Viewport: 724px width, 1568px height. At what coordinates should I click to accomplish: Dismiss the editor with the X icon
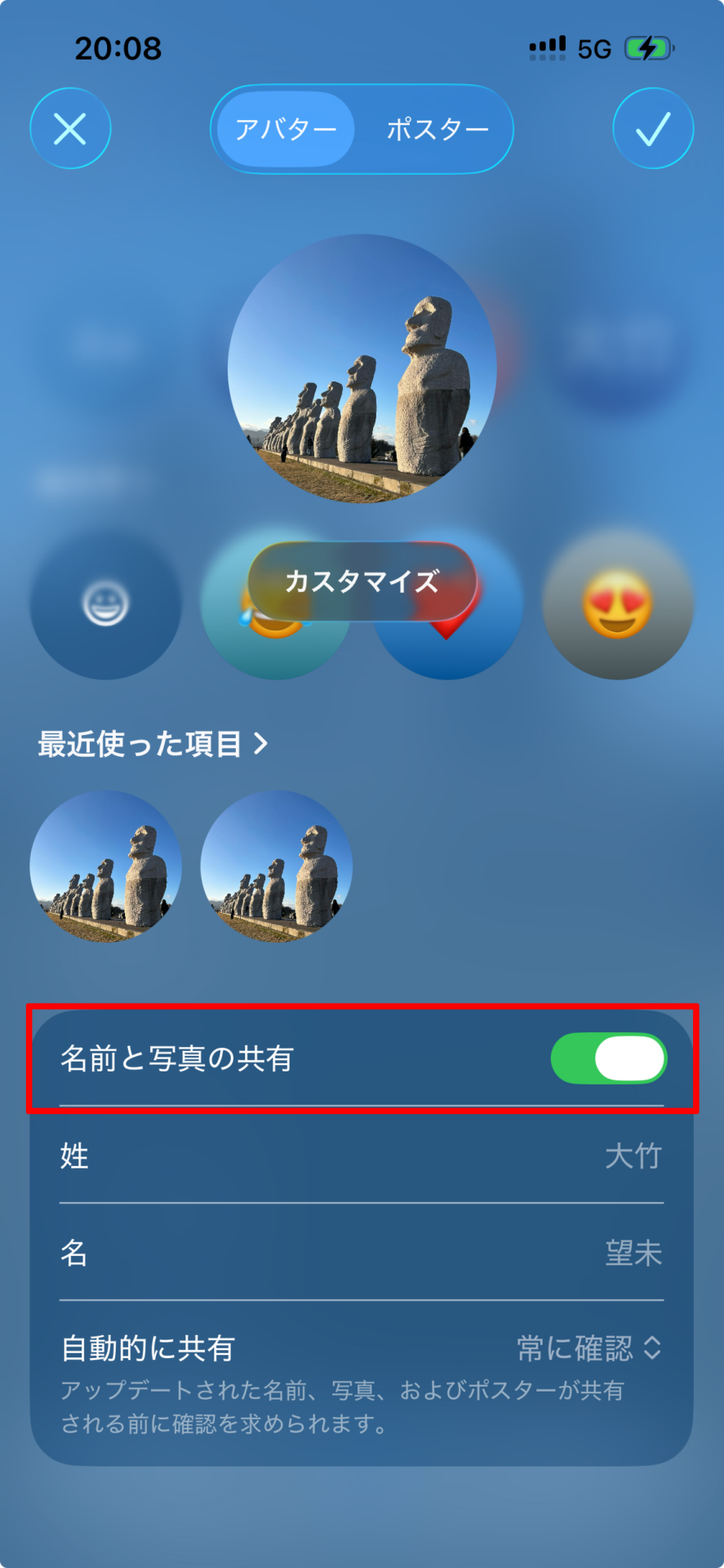[x=70, y=129]
